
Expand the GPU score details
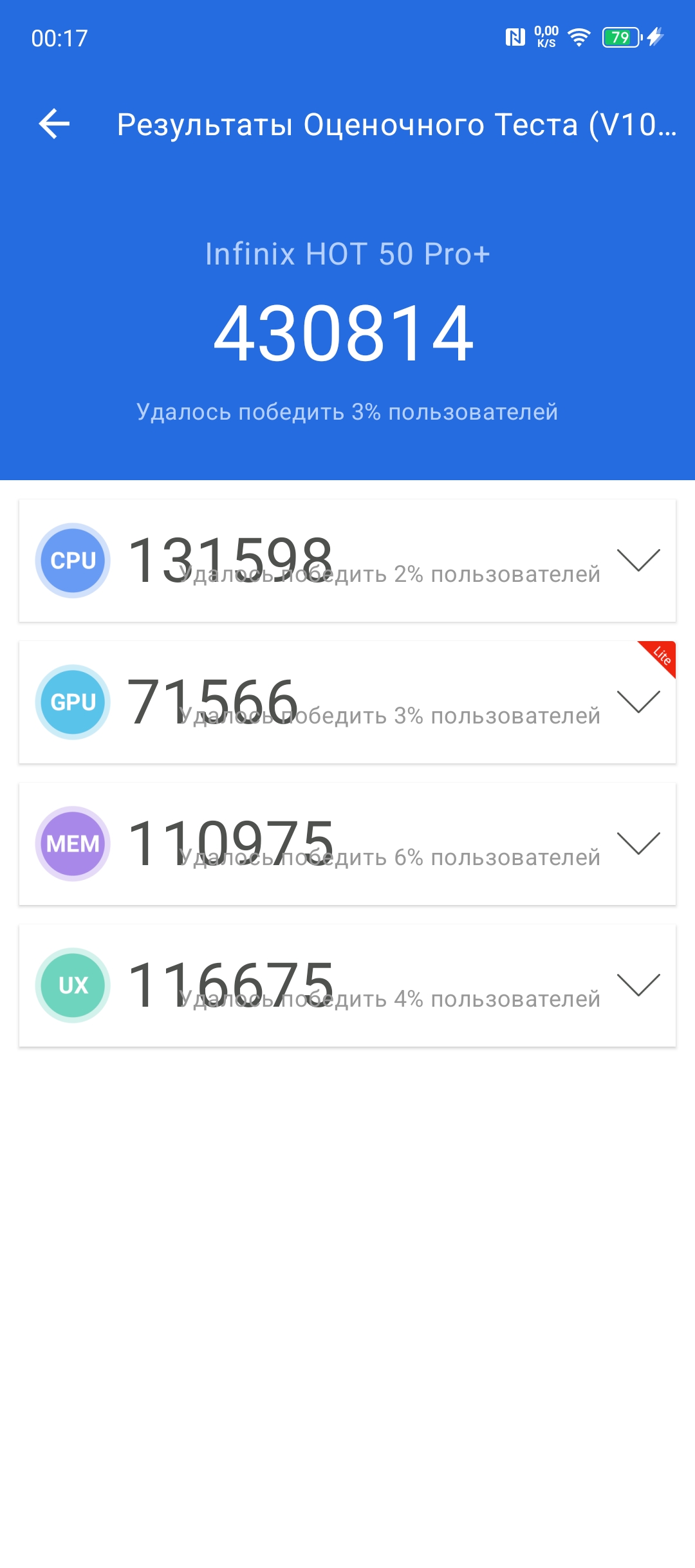pyautogui.click(x=638, y=702)
